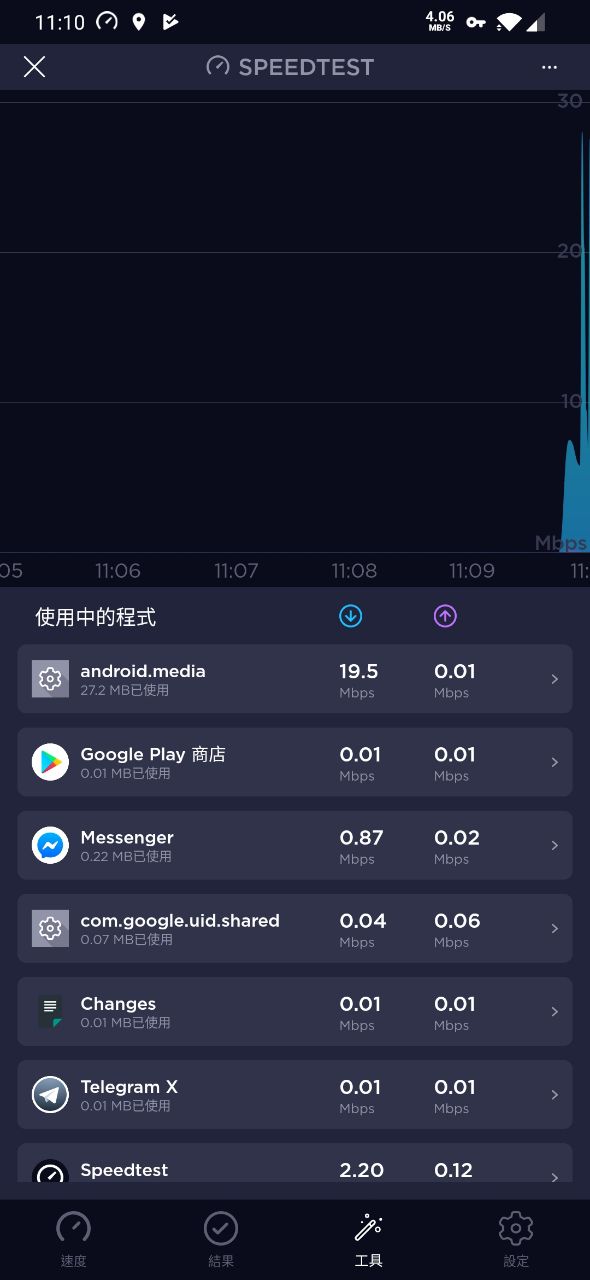Open the three-dot overflow menu
Screen dimensions: 590x1280
pyautogui.click(x=549, y=67)
